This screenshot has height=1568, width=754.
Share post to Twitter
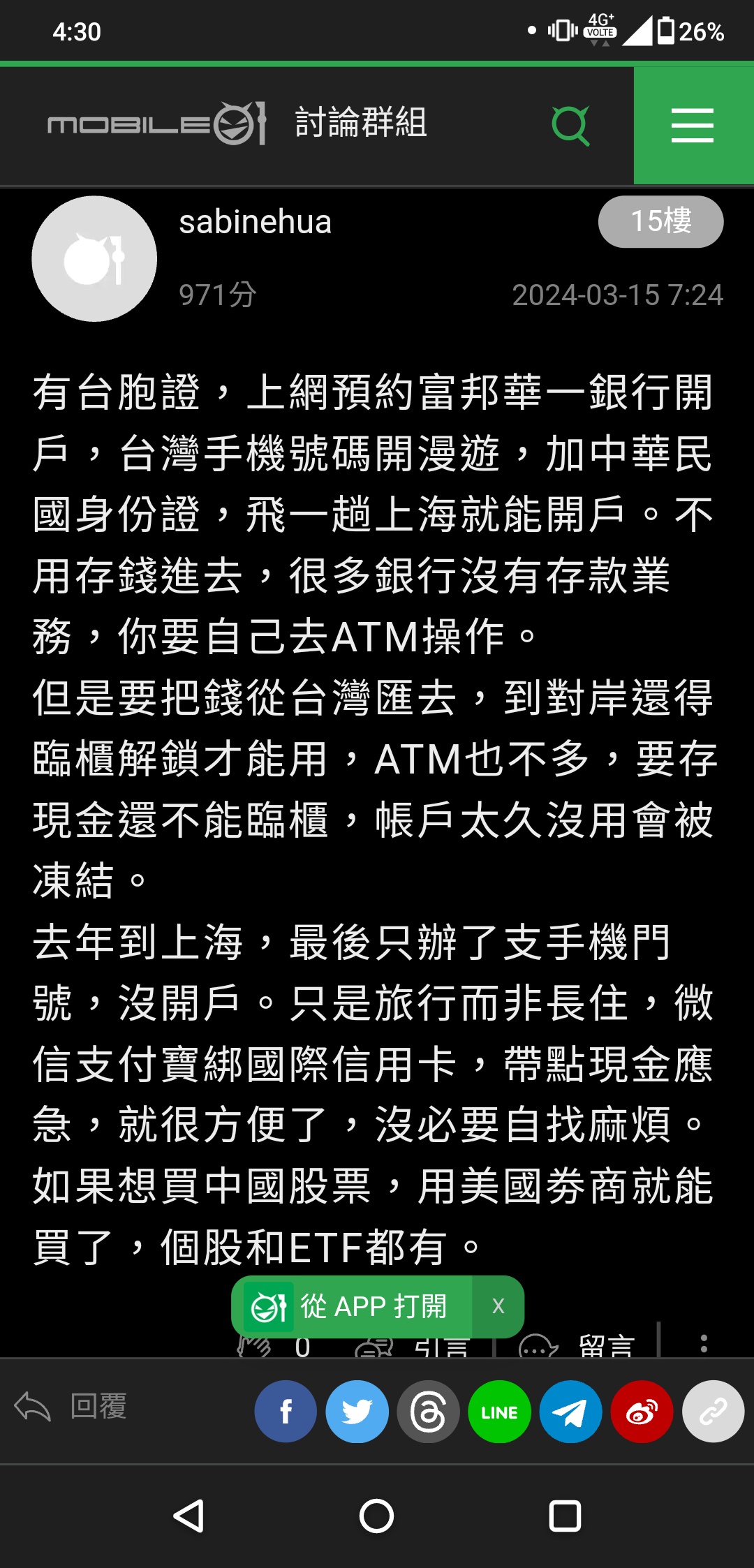pos(357,1412)
